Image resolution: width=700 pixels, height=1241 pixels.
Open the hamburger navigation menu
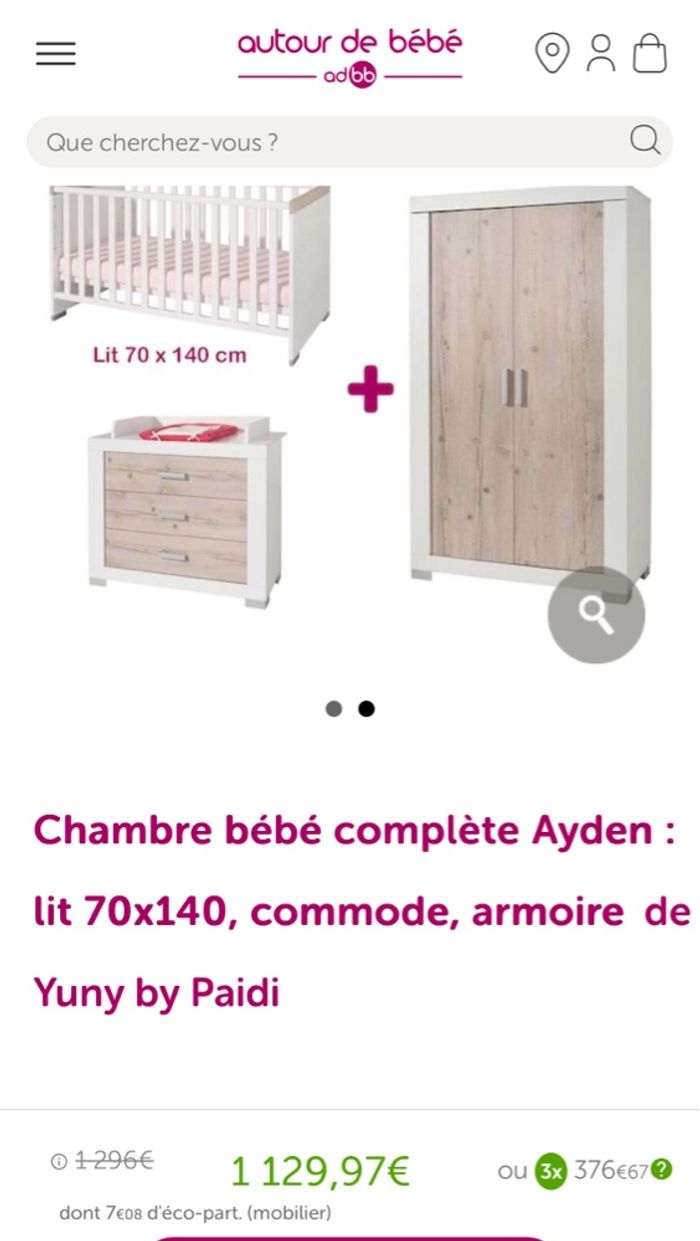click(x=56, y=54)
